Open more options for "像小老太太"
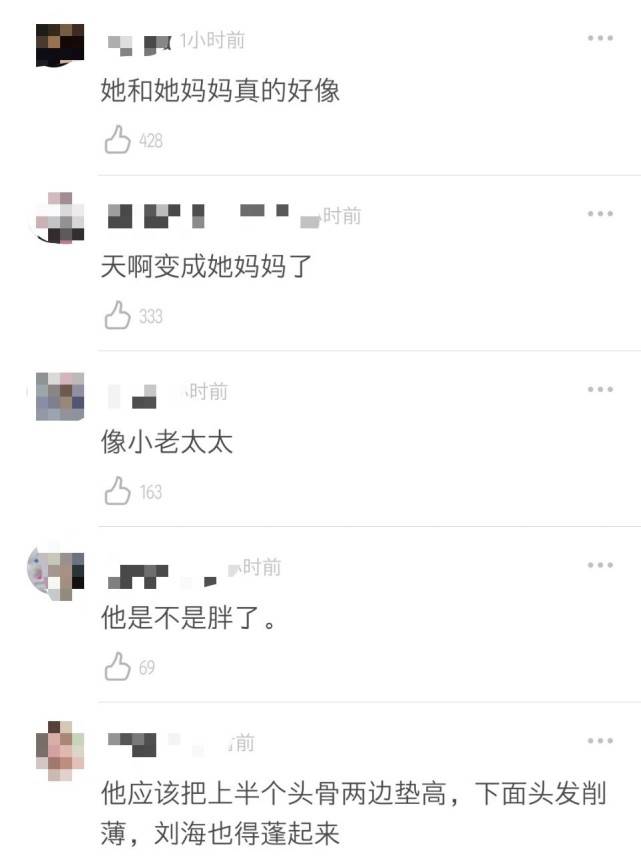641x858 pixels. click(600, 389)
